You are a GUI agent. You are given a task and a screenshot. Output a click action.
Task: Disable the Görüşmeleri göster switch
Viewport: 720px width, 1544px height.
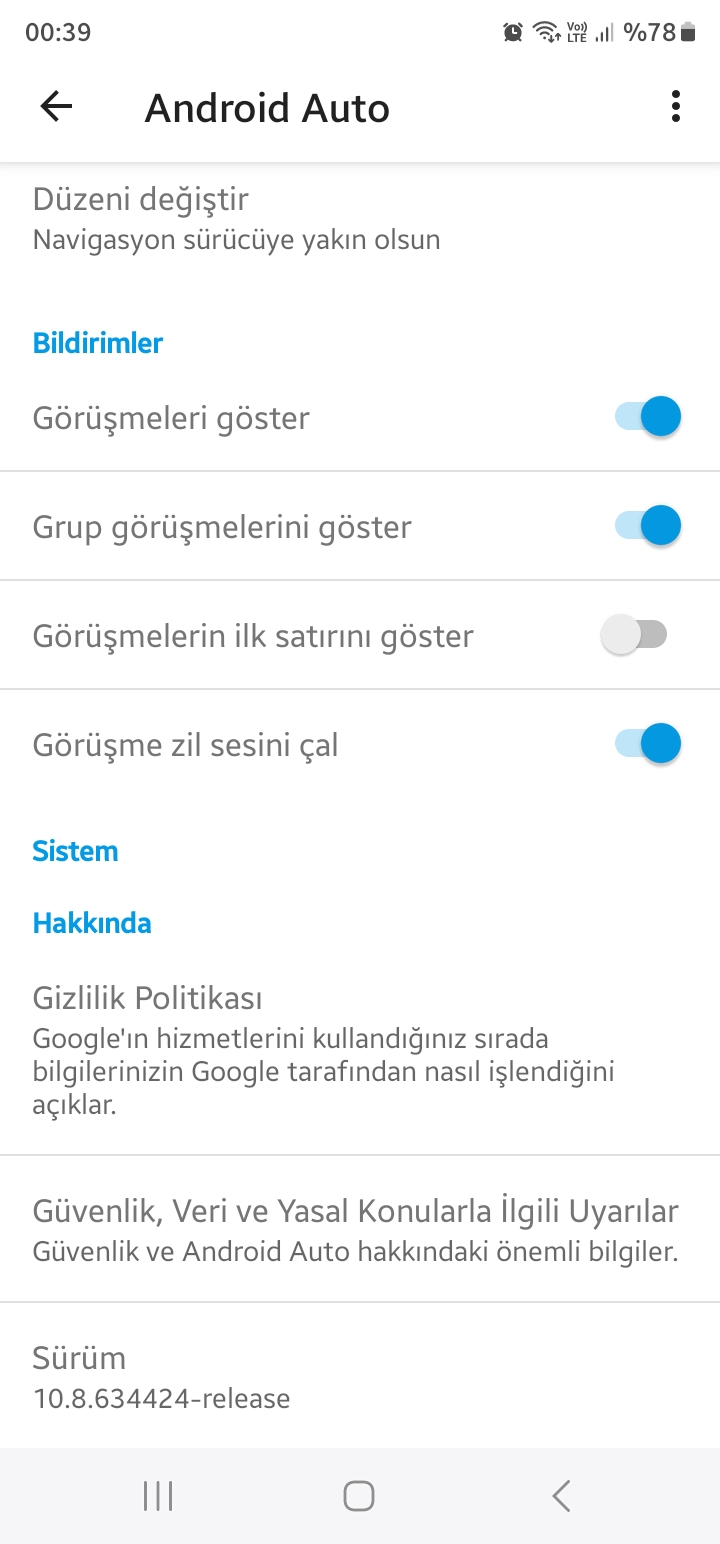pos(647,417)
